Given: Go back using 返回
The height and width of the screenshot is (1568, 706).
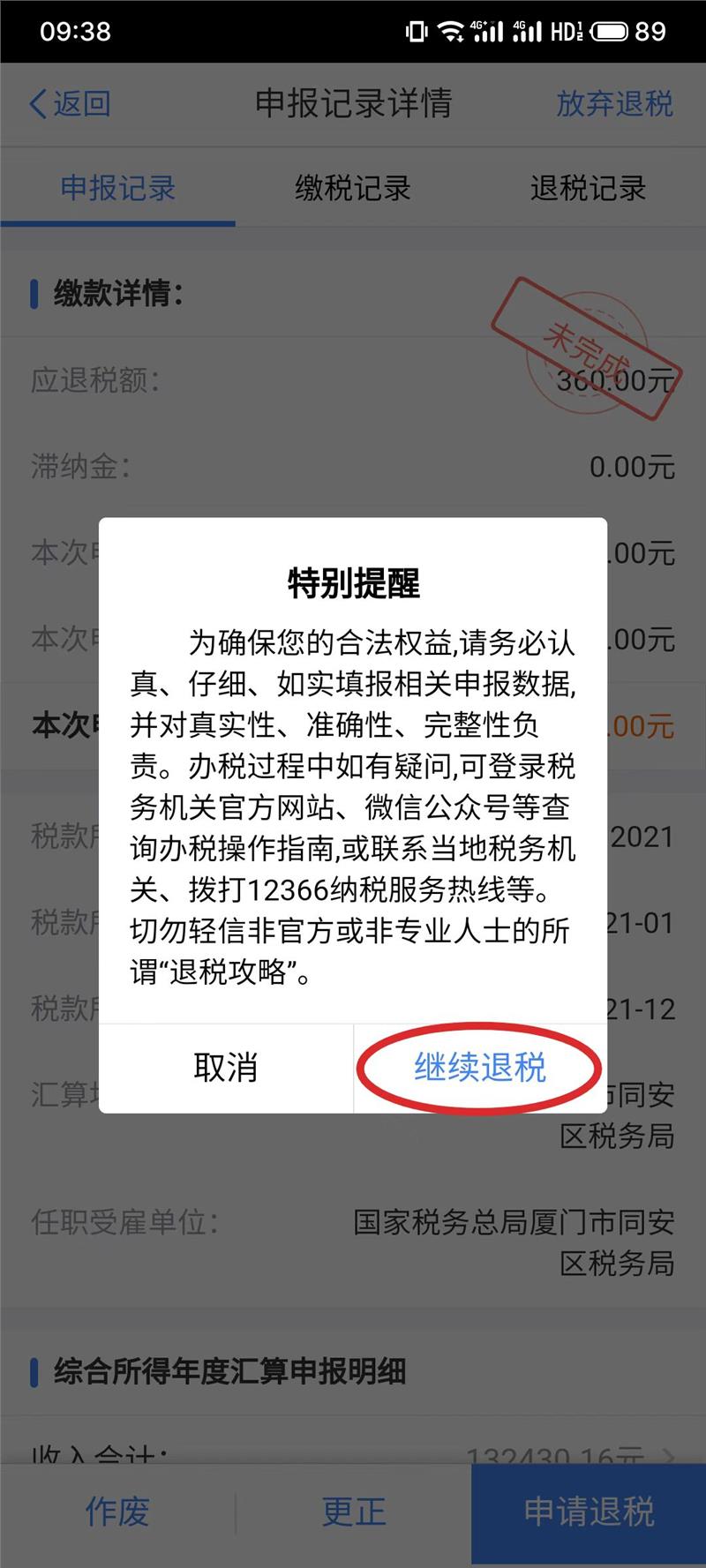Looking at the screenshot, I should coord(71,104).
